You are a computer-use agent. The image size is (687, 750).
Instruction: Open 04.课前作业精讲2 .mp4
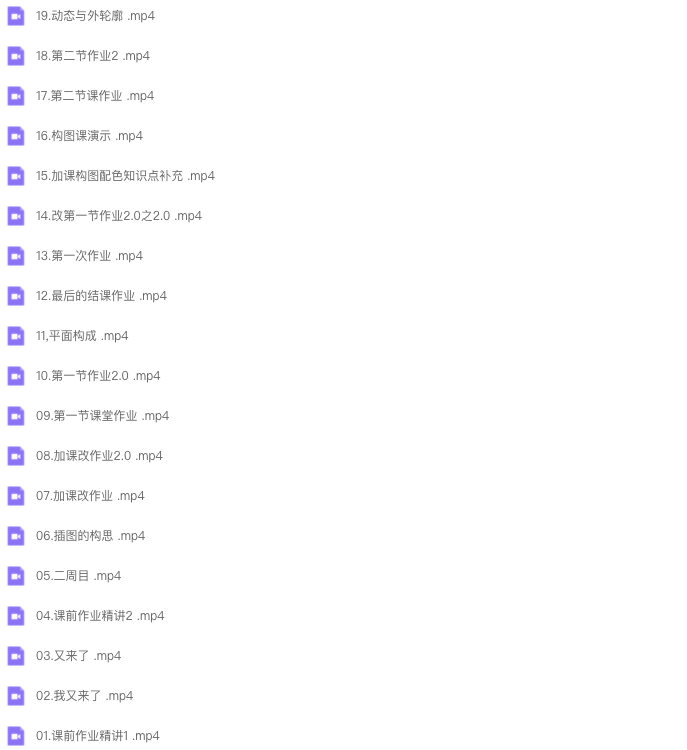tap(100, 616)
